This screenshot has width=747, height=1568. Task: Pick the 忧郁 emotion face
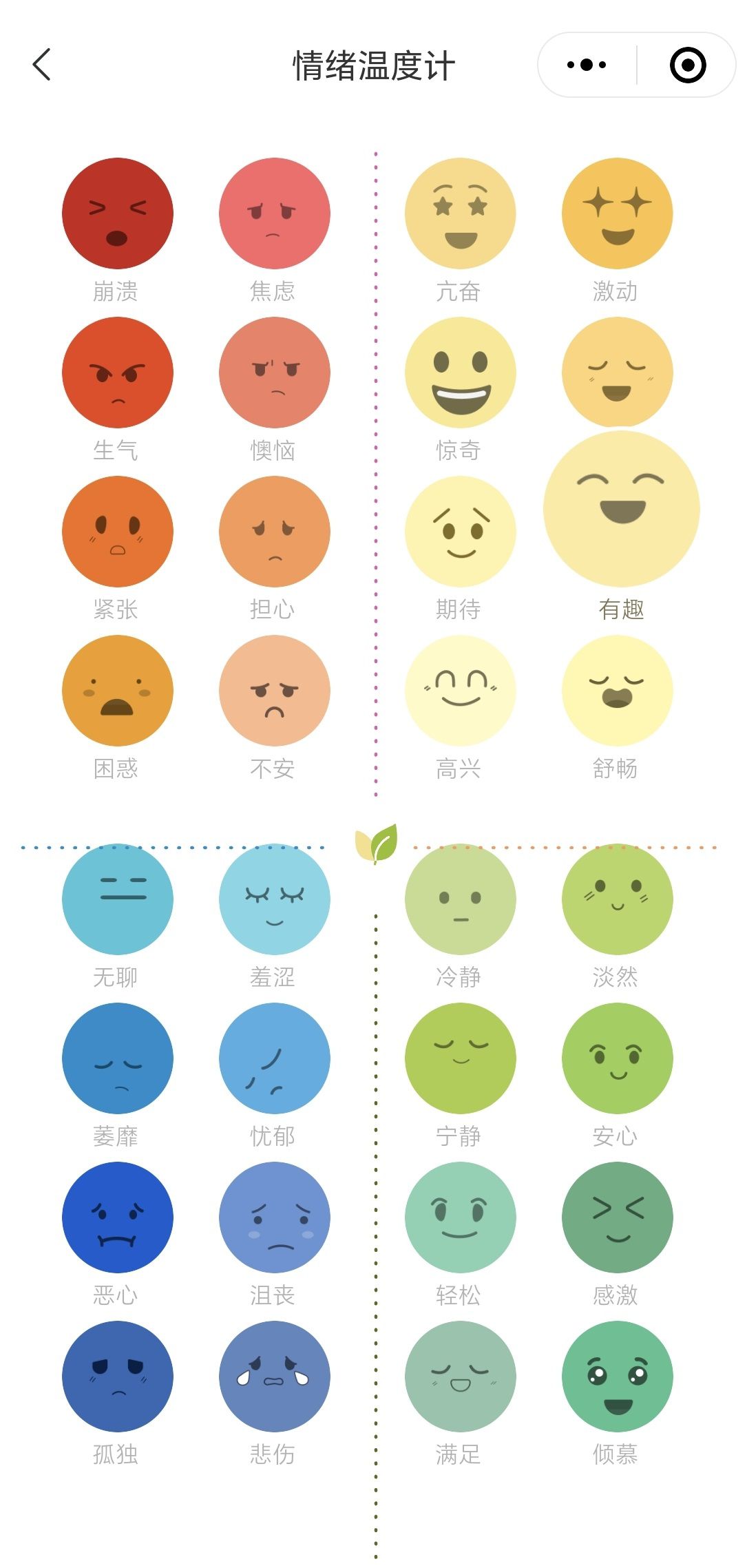[274, 1058]
